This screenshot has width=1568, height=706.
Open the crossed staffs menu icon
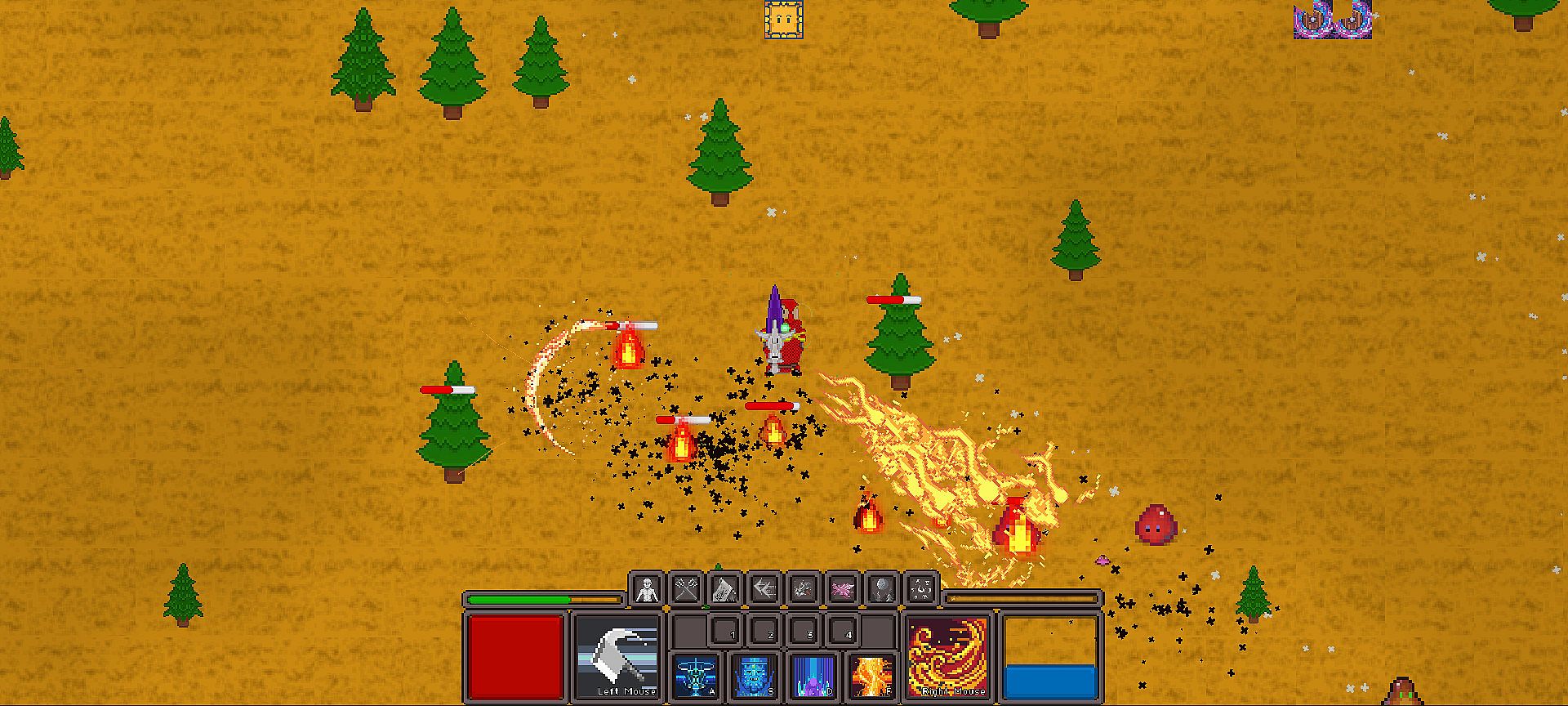pos(686,589)
